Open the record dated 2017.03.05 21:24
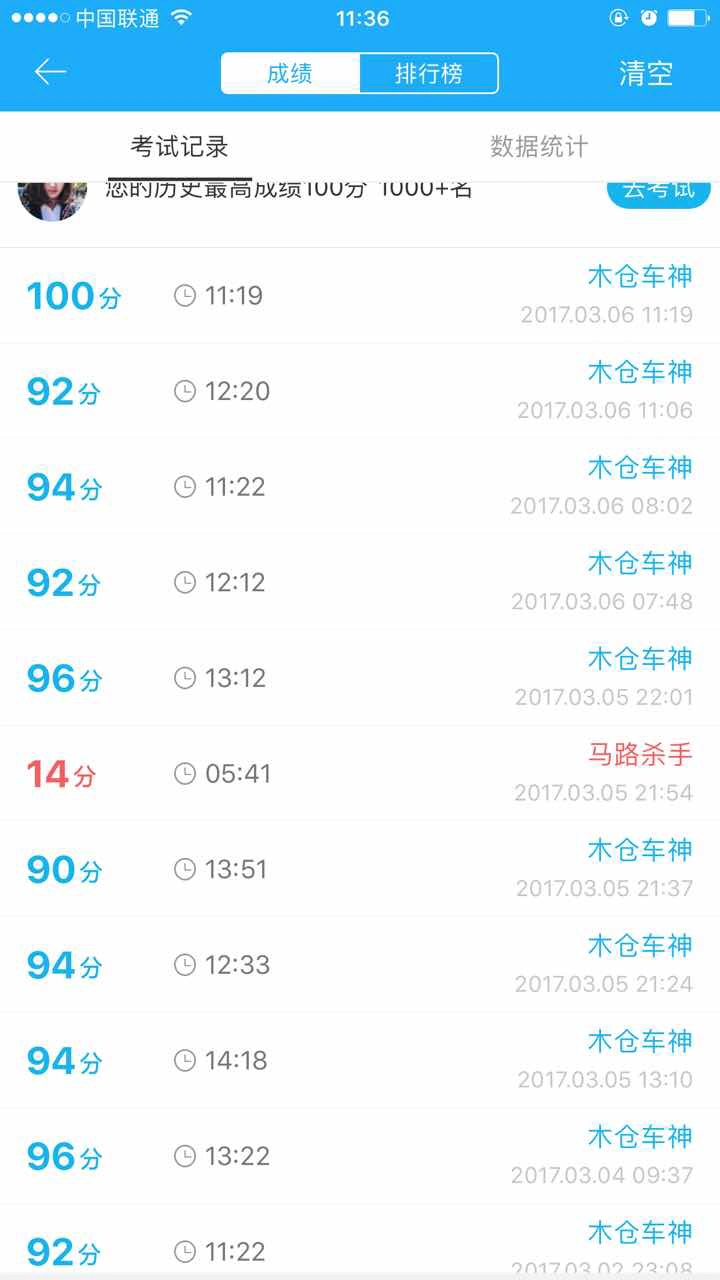 coord(360,965)
